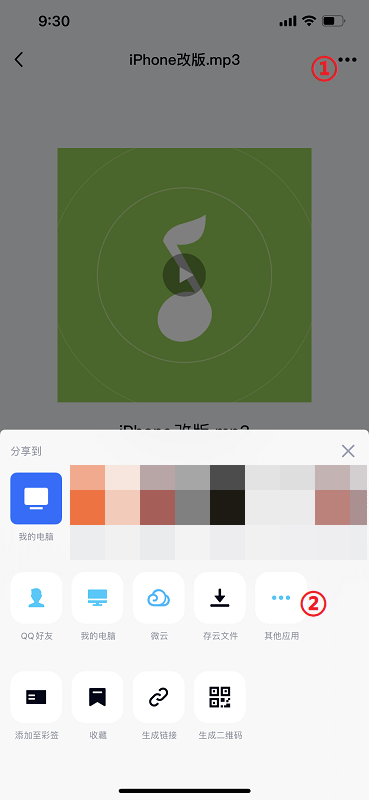This screenshot has width=369, height=800.
Task: Choose 添加至彩签
Action: [36, 697]
